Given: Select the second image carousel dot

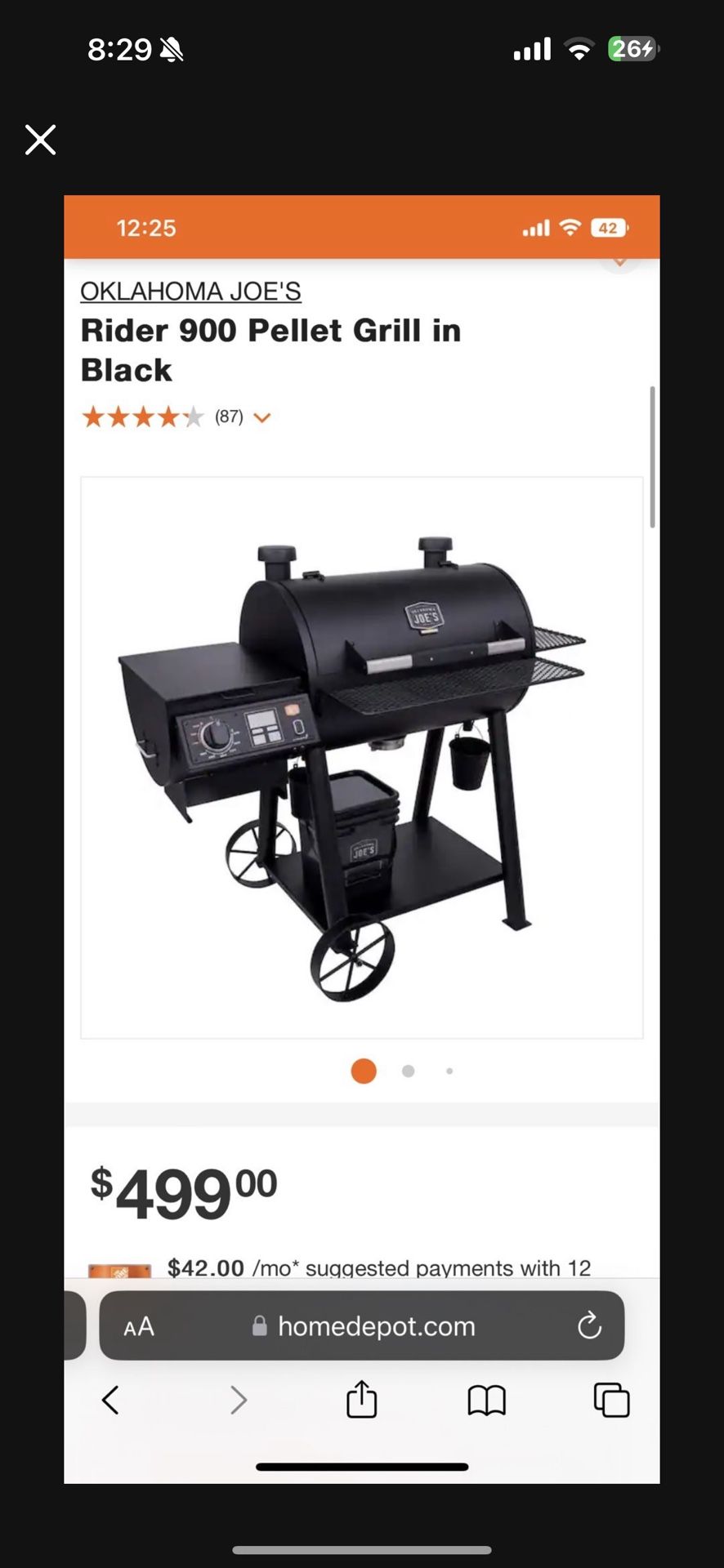Looking at the screenshot, I should (x=408, y=1071).
